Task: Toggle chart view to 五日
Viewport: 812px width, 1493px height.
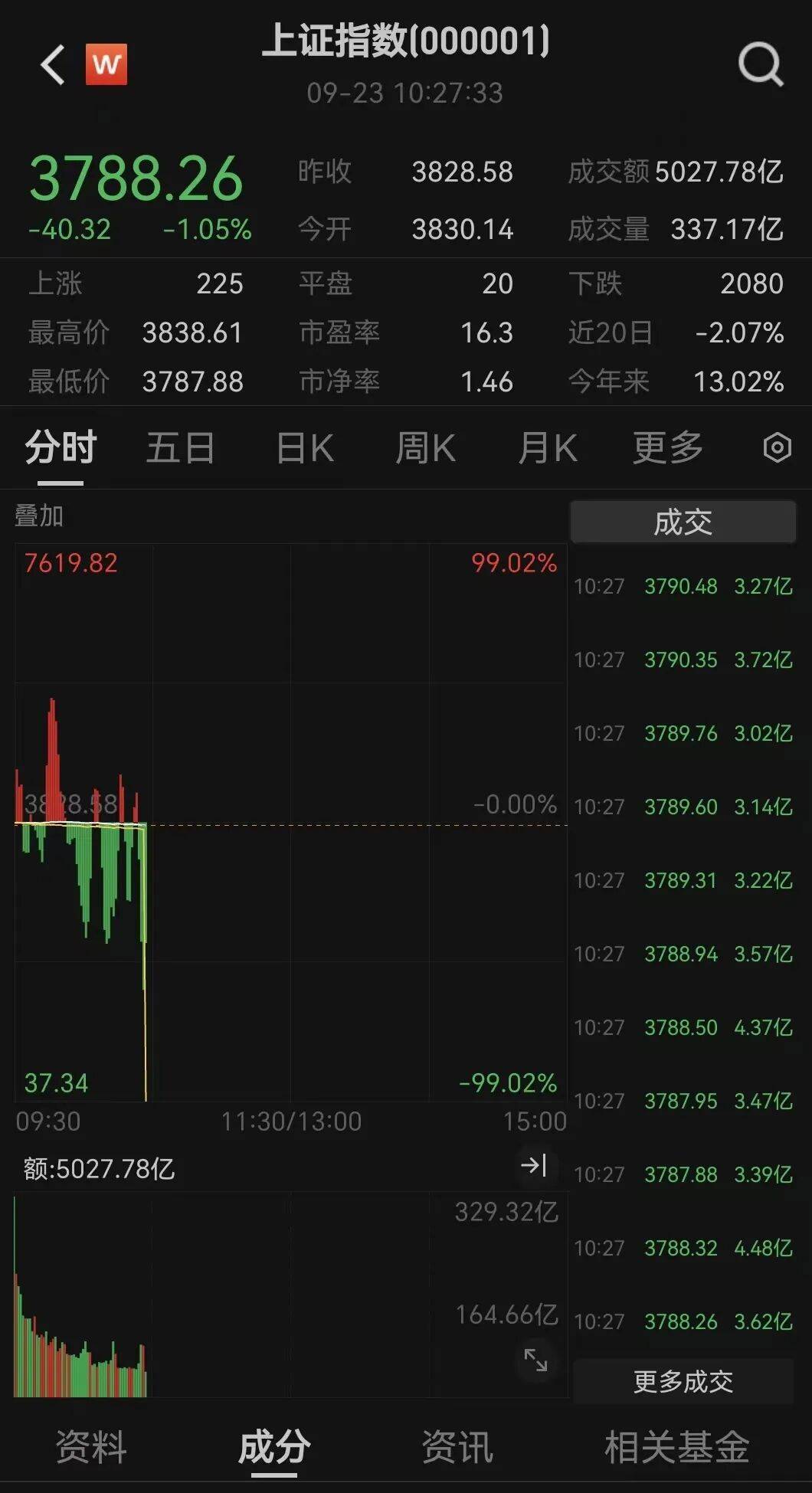Action: pos(180,447)
